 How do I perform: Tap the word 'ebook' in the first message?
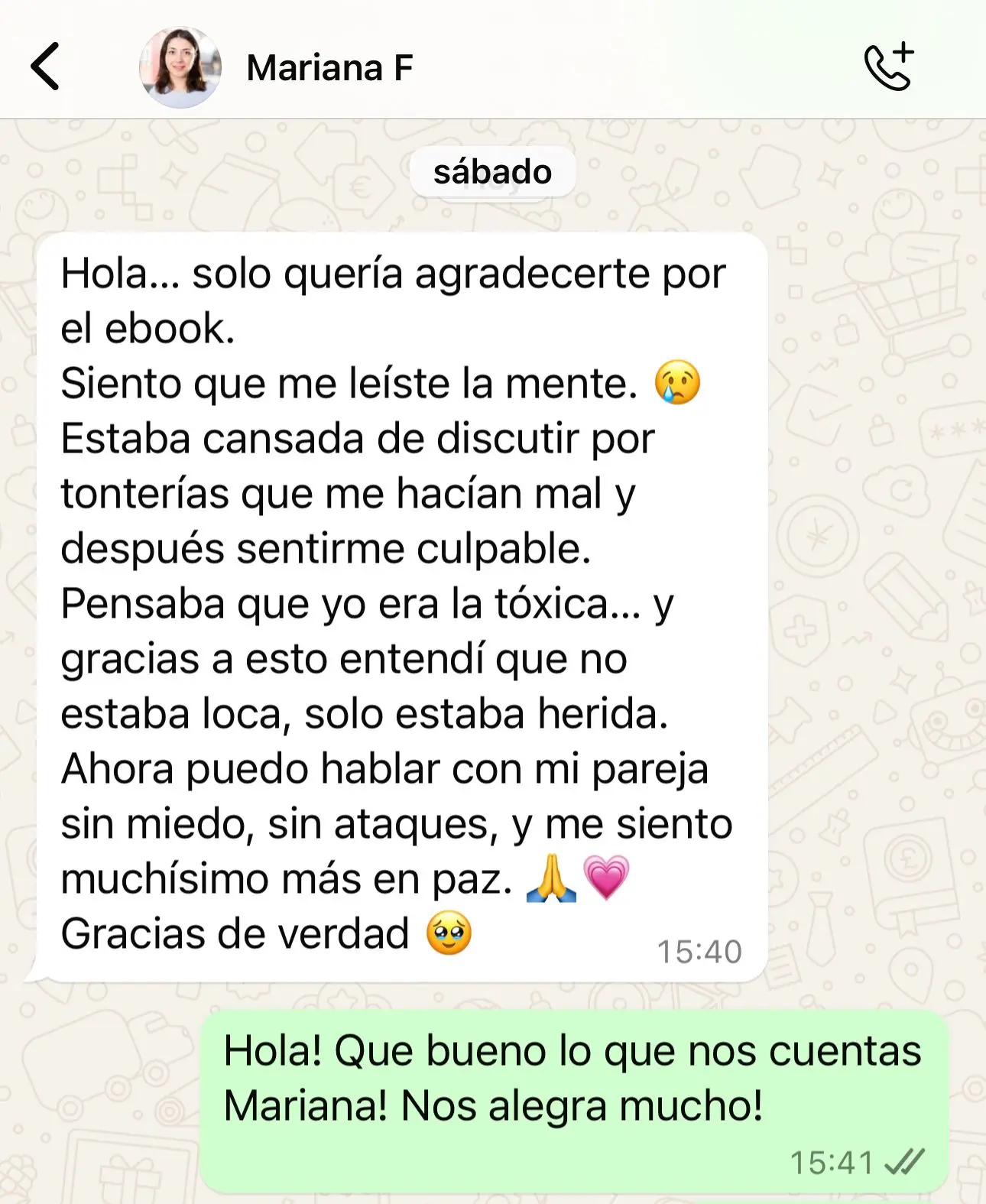tap(170, 329)
